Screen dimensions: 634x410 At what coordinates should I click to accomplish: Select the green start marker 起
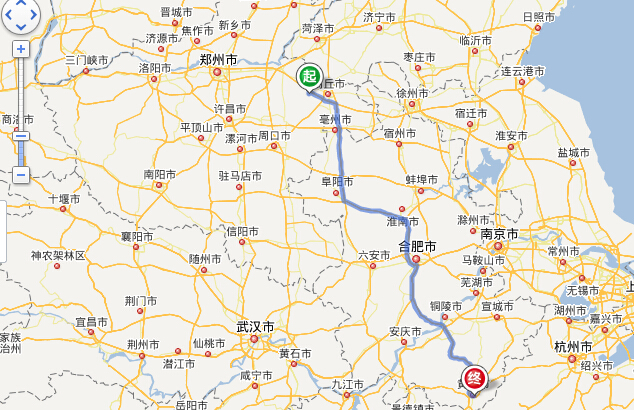(x=309, y=76)
